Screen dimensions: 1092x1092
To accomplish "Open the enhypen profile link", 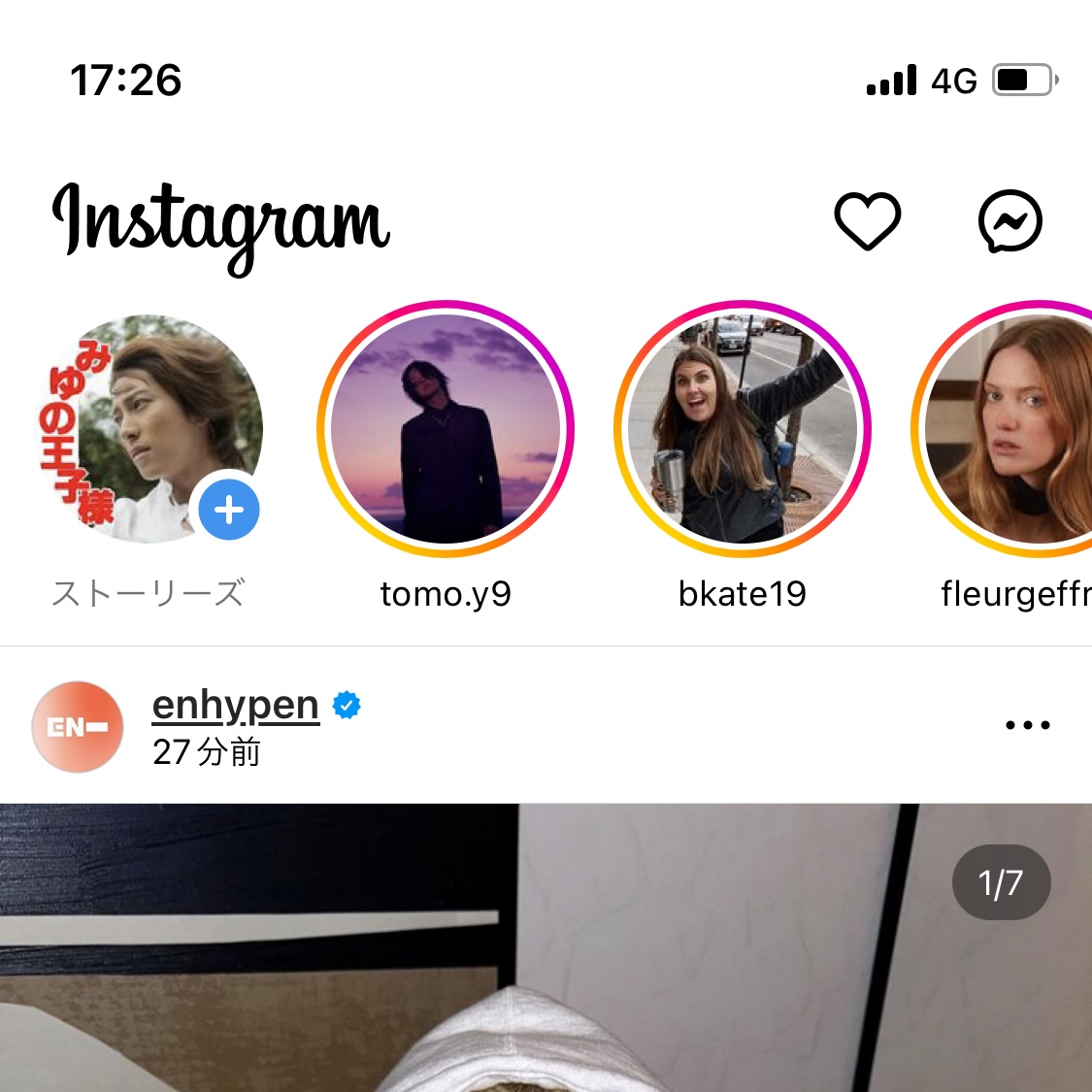I will pyautogui.click(x=236, y=706).
